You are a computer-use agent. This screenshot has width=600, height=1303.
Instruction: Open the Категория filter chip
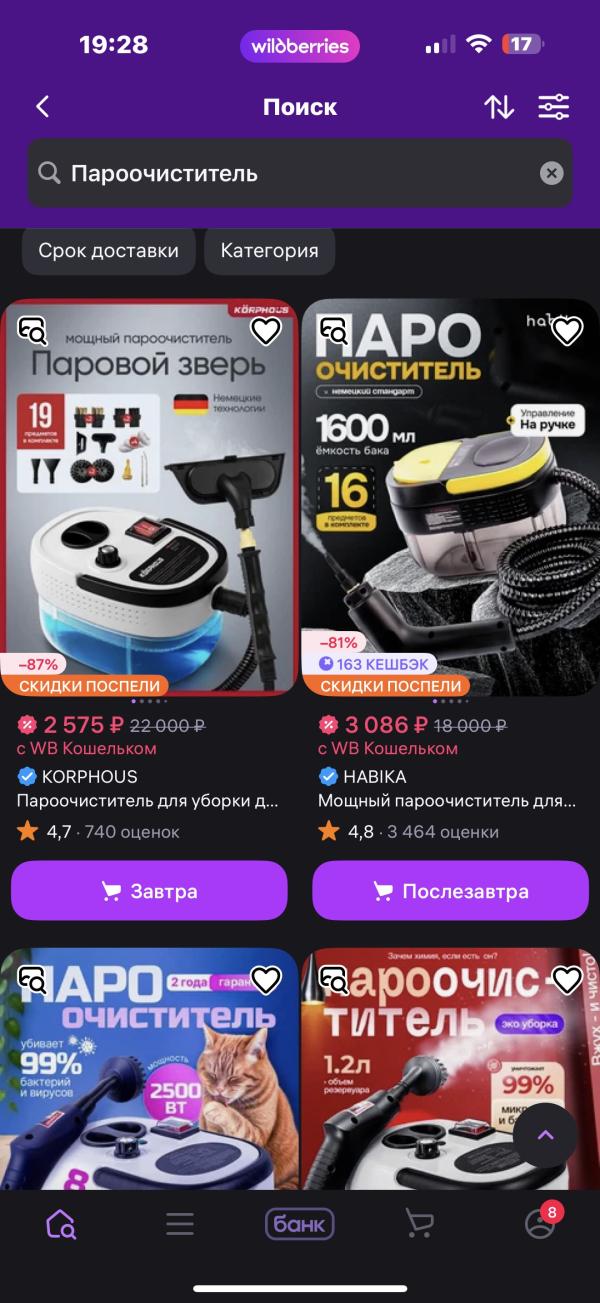[269, 250]
